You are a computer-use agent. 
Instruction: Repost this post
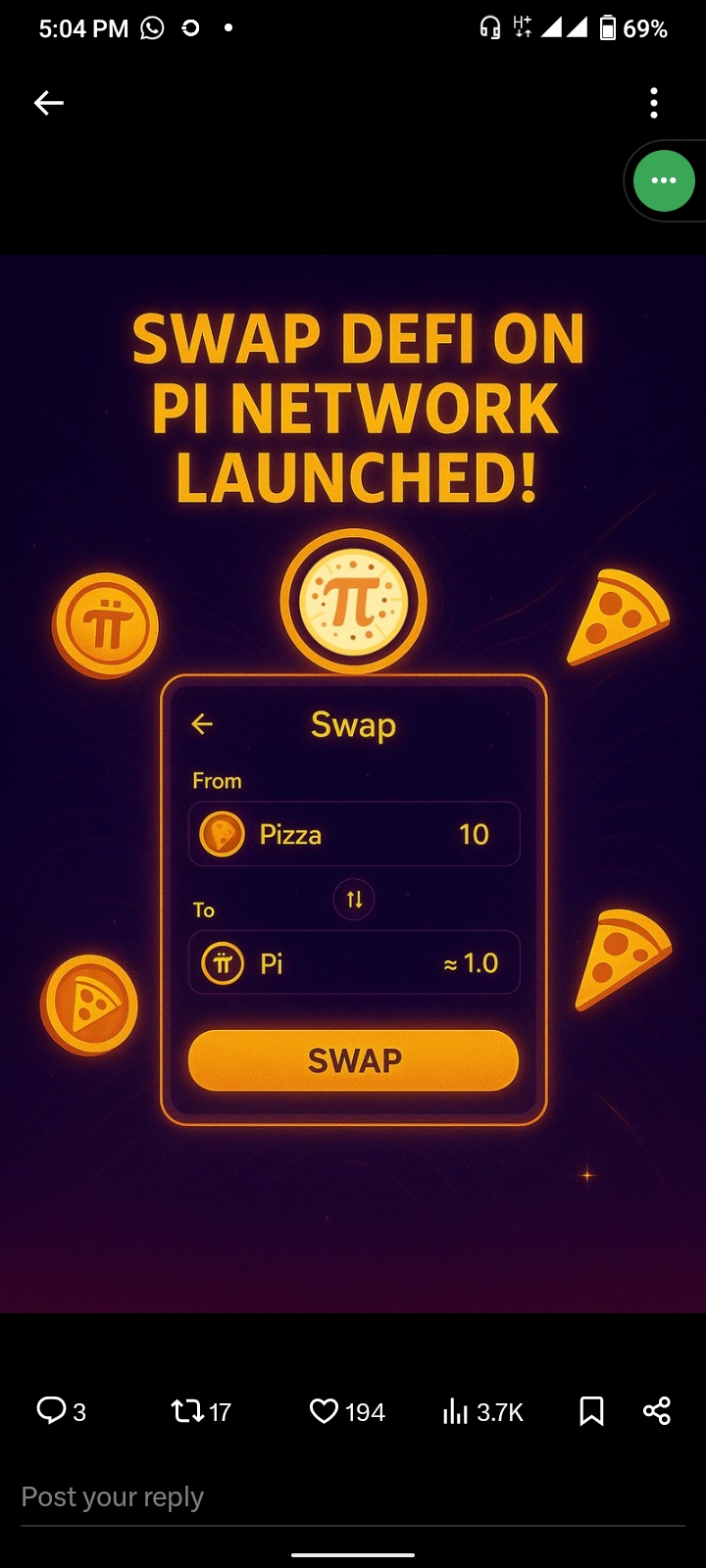point(187,1411)
